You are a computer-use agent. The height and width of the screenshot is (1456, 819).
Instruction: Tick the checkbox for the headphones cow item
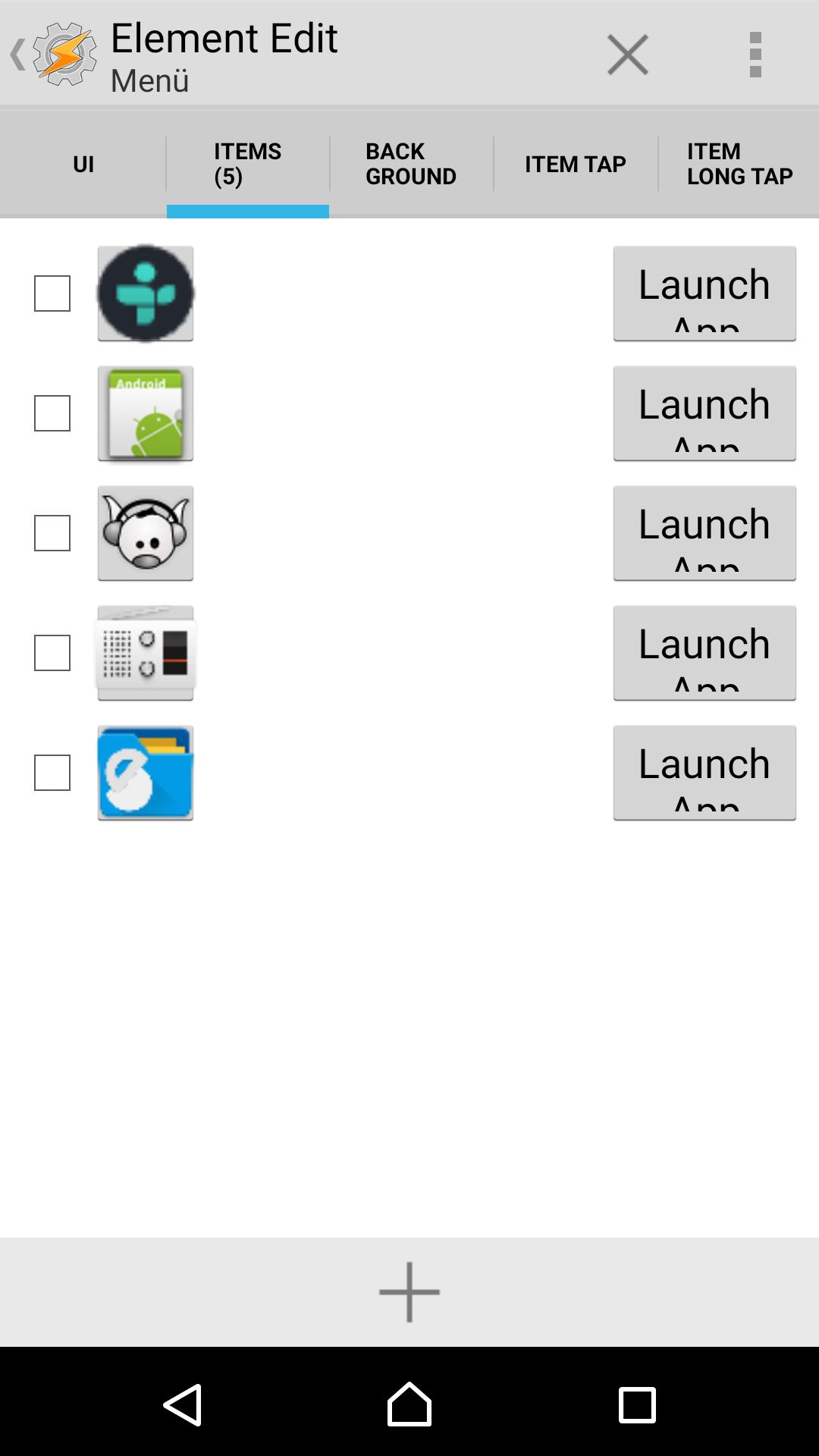coord(52,533)
